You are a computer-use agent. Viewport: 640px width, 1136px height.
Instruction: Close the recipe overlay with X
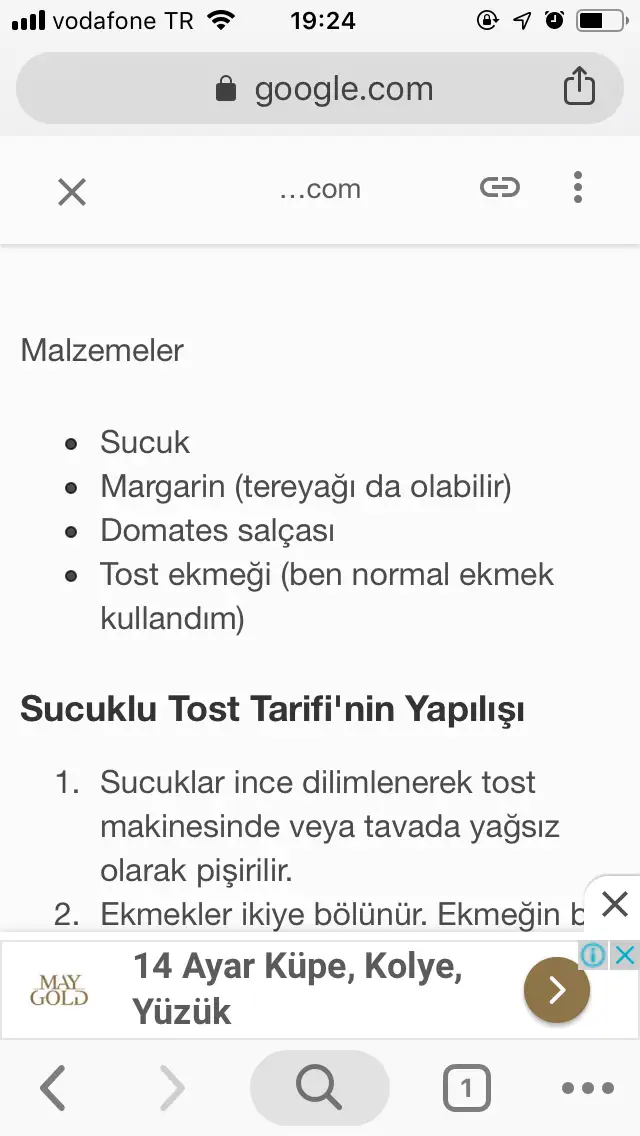(x=72, y=191)
